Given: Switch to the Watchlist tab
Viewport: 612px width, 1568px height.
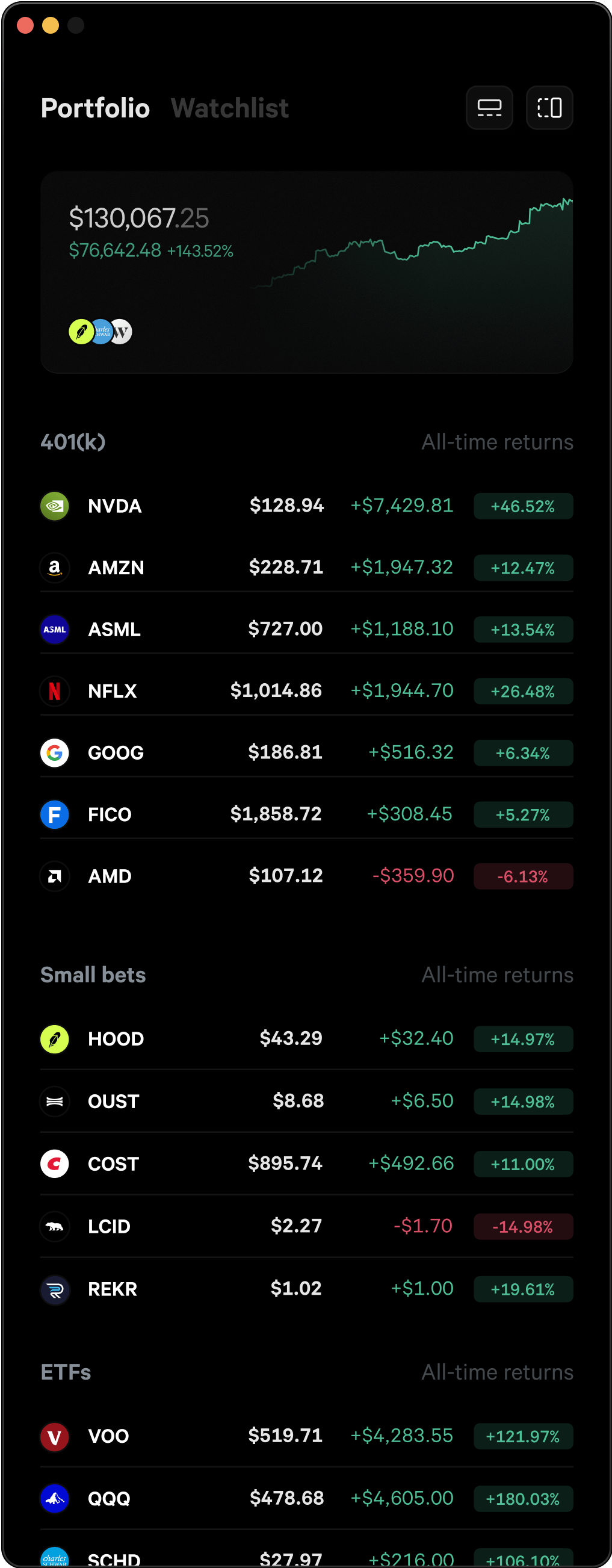Looking at the screenshot, I should (x=230, y=108).
